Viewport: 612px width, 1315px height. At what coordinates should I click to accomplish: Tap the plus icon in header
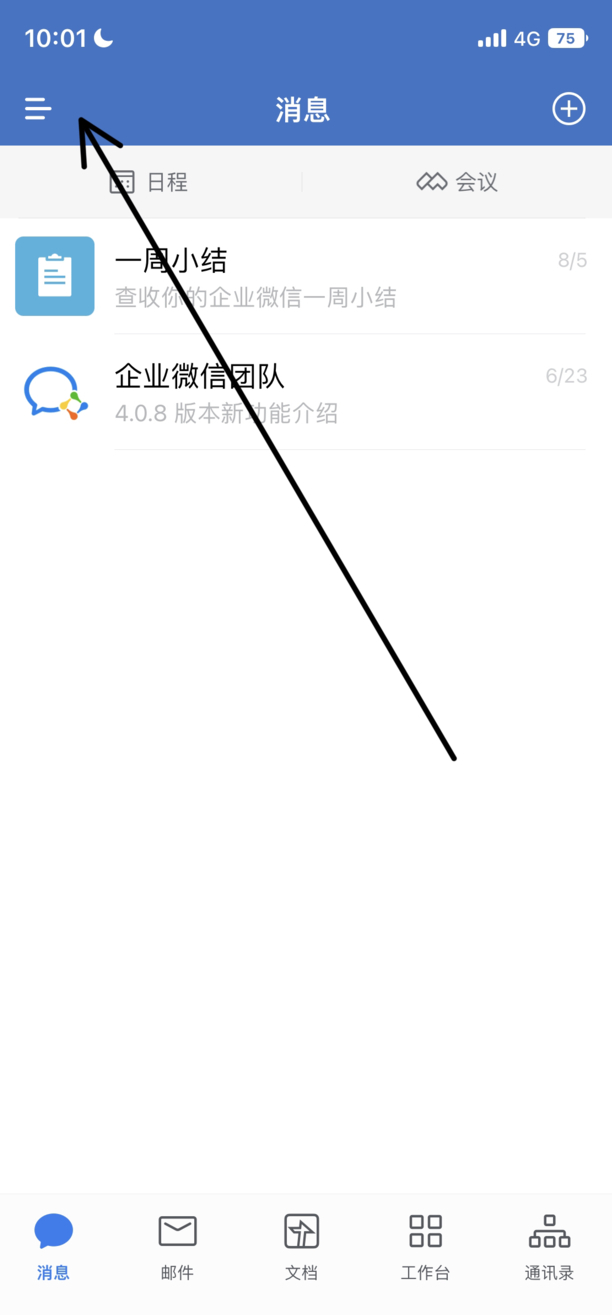click(x=569, y=109)
